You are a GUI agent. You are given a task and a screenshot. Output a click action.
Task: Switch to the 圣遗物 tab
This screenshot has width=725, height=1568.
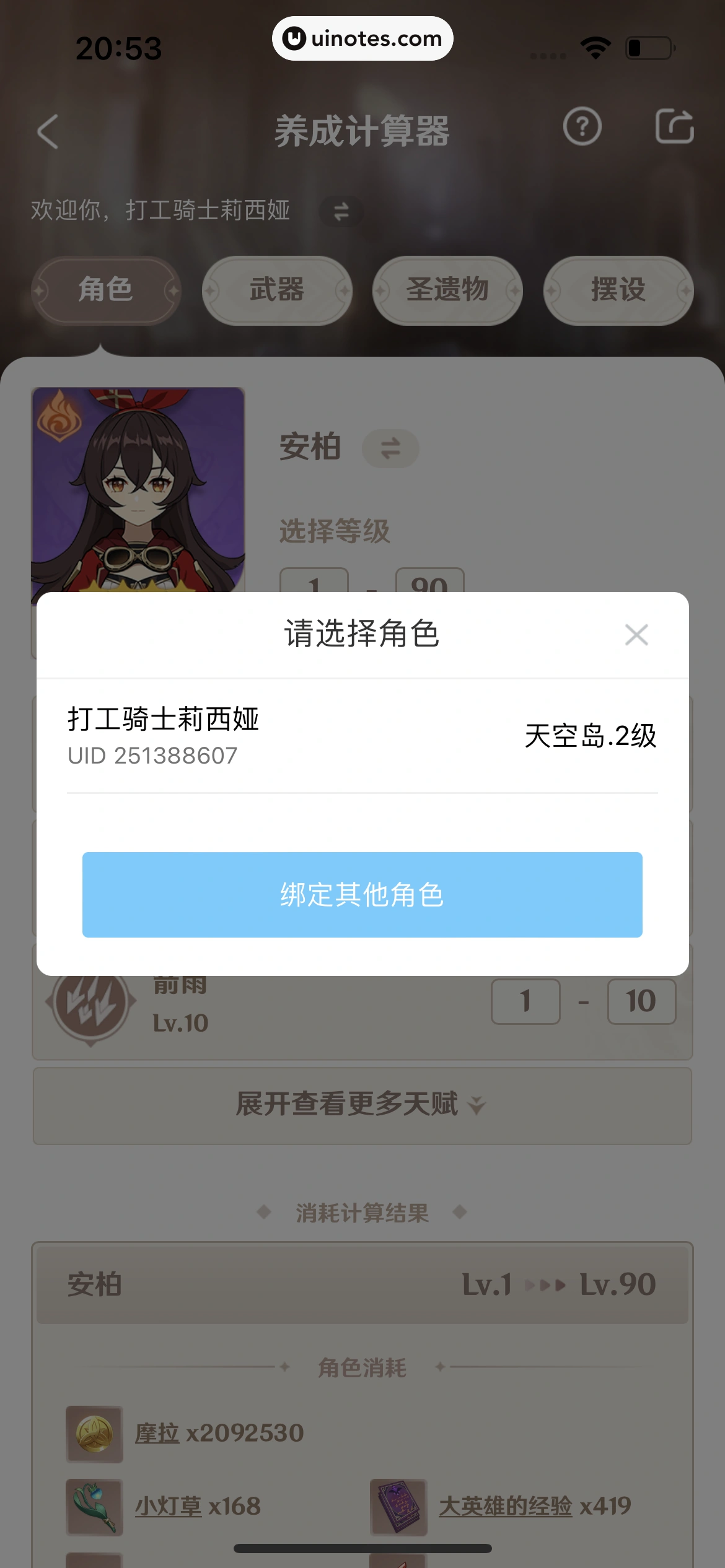pyautogui.click(x=447, y=290)
